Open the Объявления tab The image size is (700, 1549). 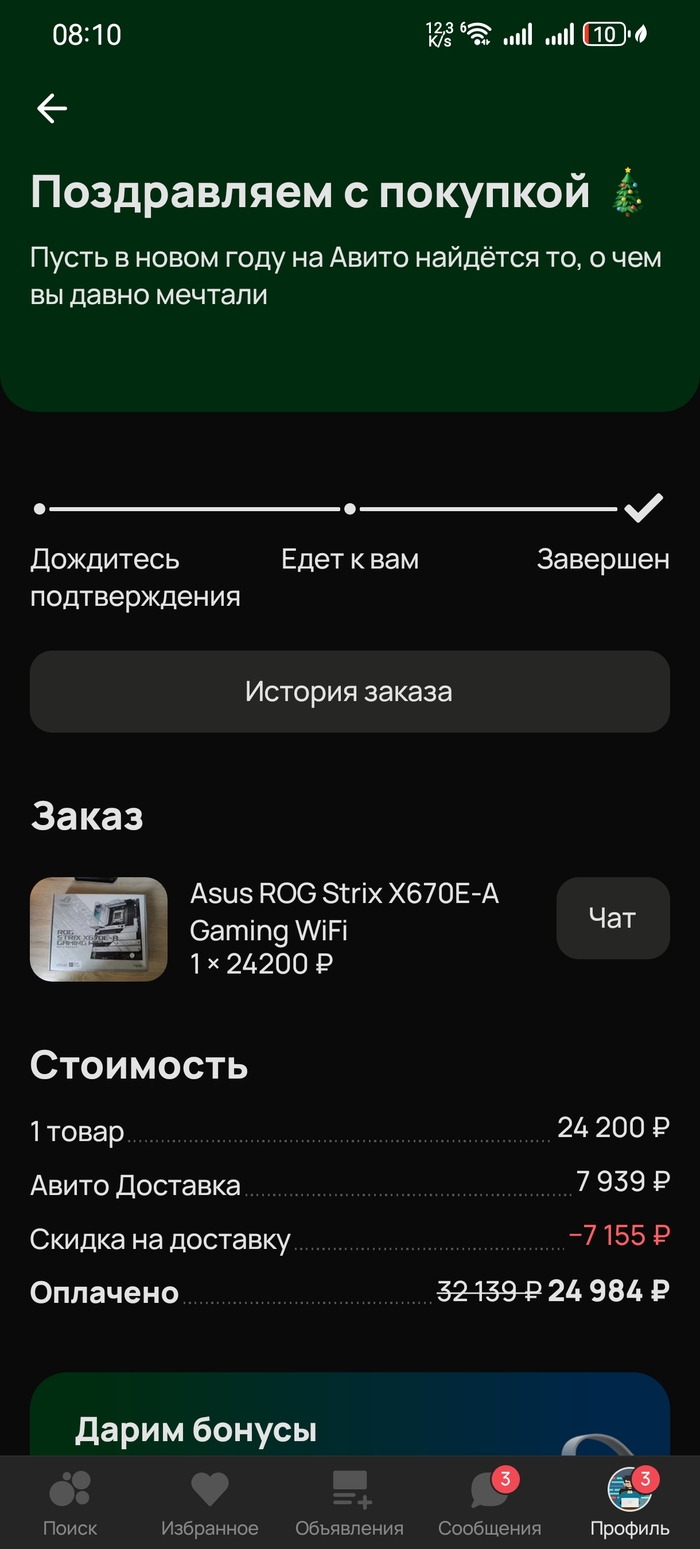(349, 1502)
